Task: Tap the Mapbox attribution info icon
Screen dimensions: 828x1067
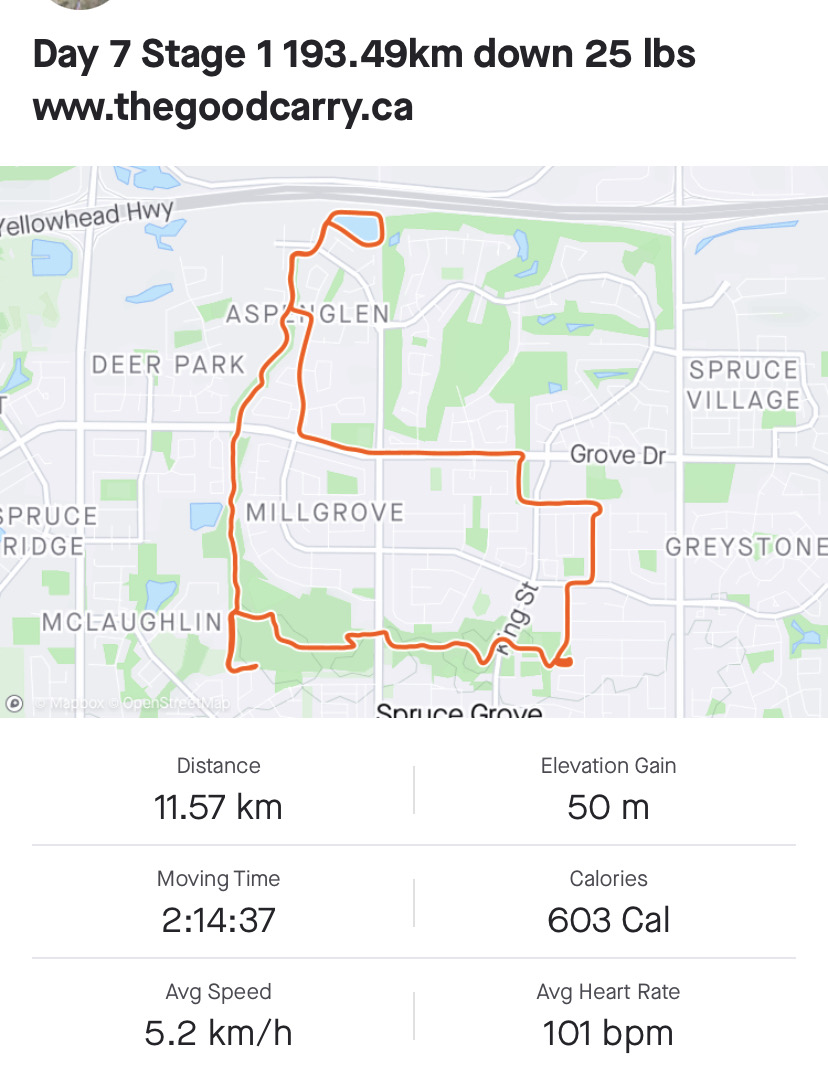Action: (14, 703)
